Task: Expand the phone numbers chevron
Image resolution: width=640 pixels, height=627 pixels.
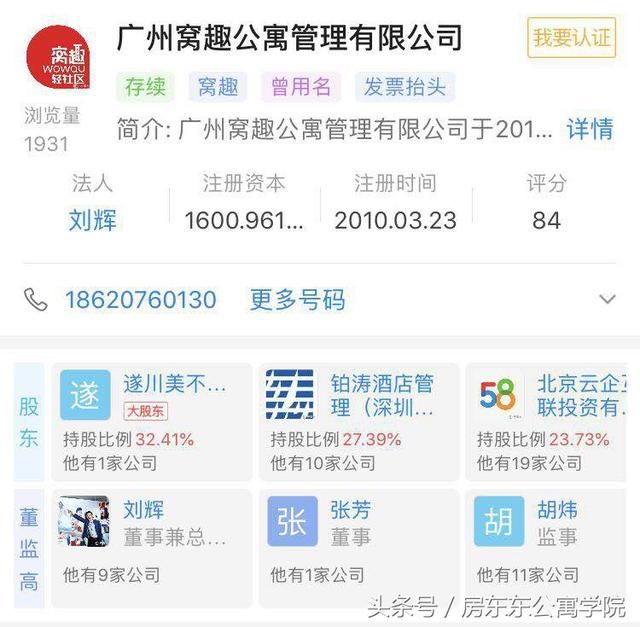Action: point(607,299)
